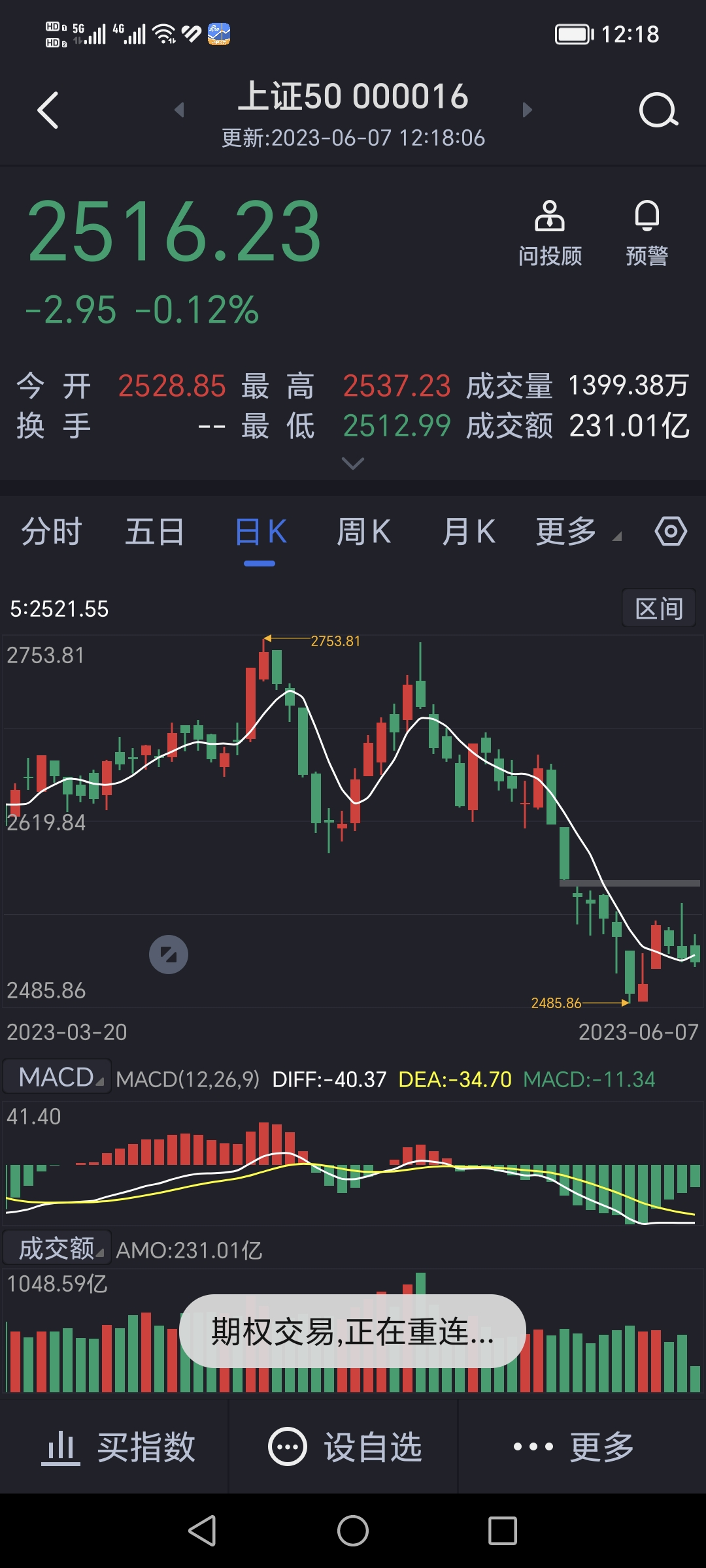
Task: Open chart settings hexagon icon
Action: 671,531
